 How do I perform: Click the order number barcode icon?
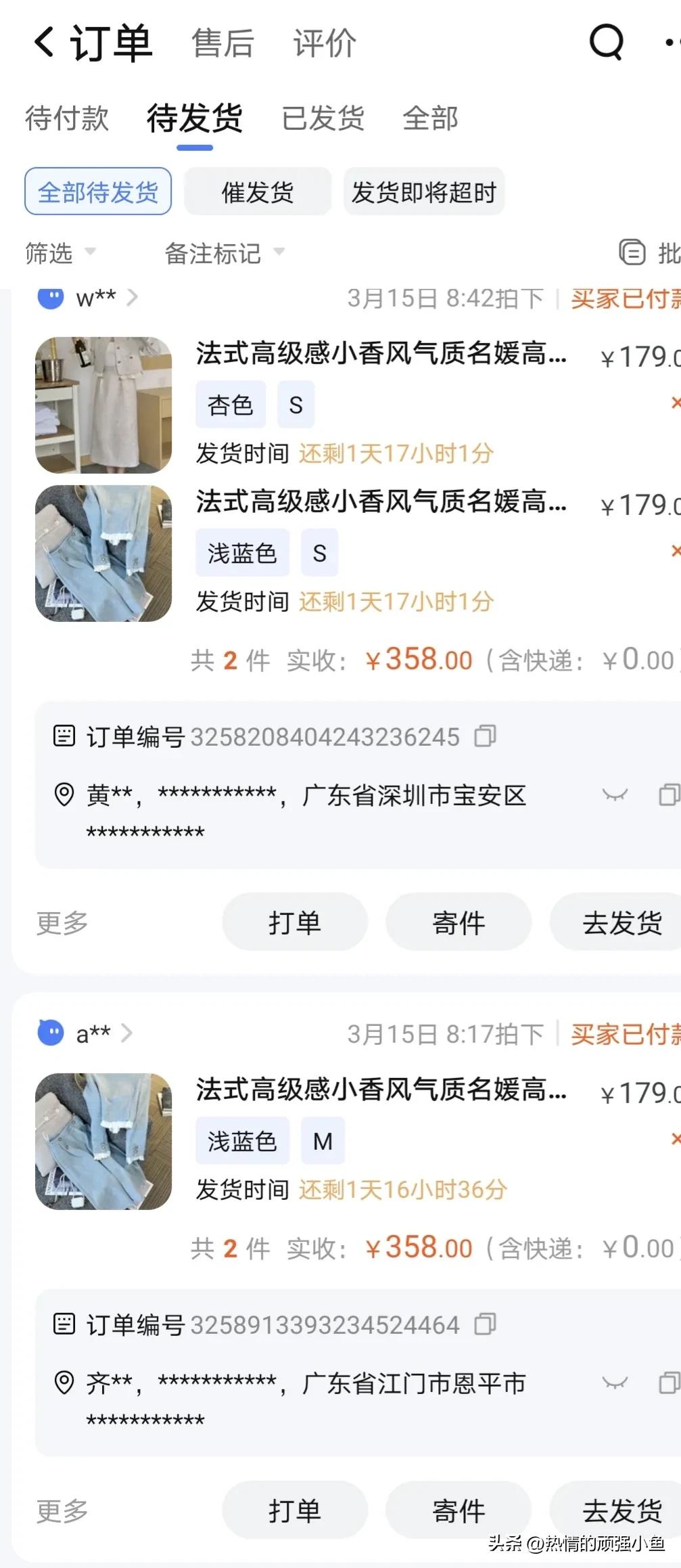(x=63, y=736)
